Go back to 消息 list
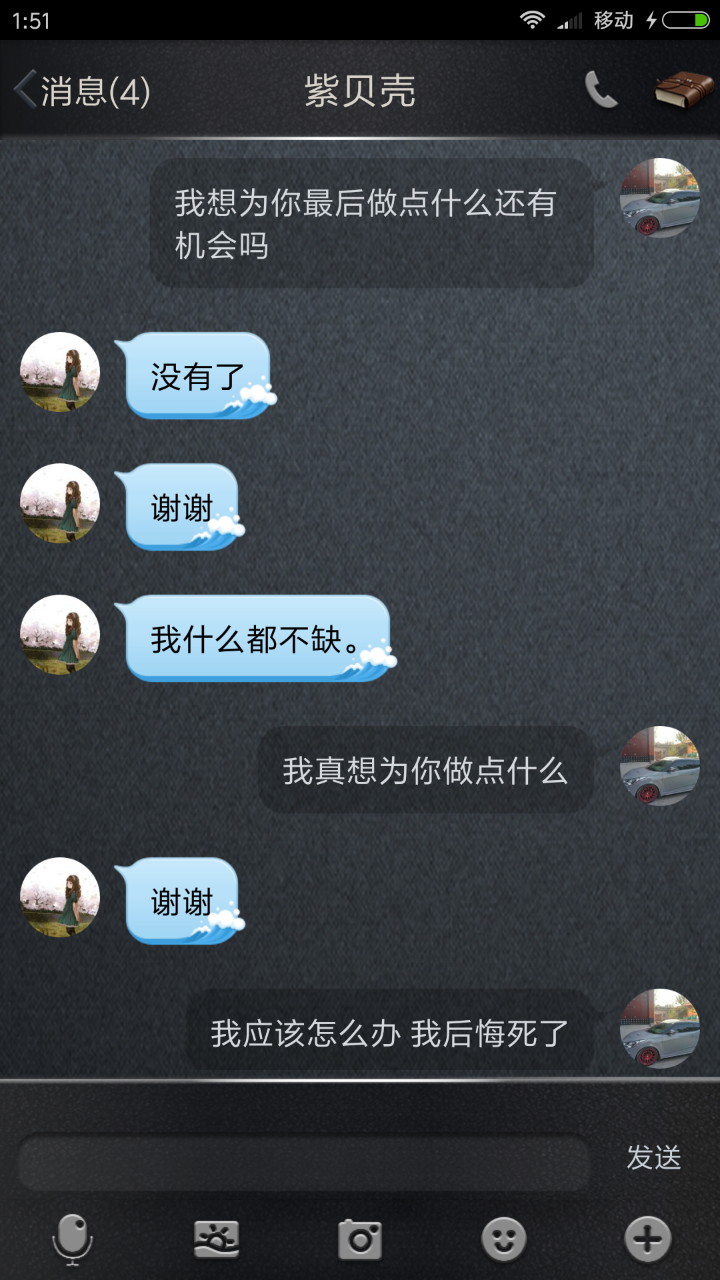 click(x=80, y=91)
